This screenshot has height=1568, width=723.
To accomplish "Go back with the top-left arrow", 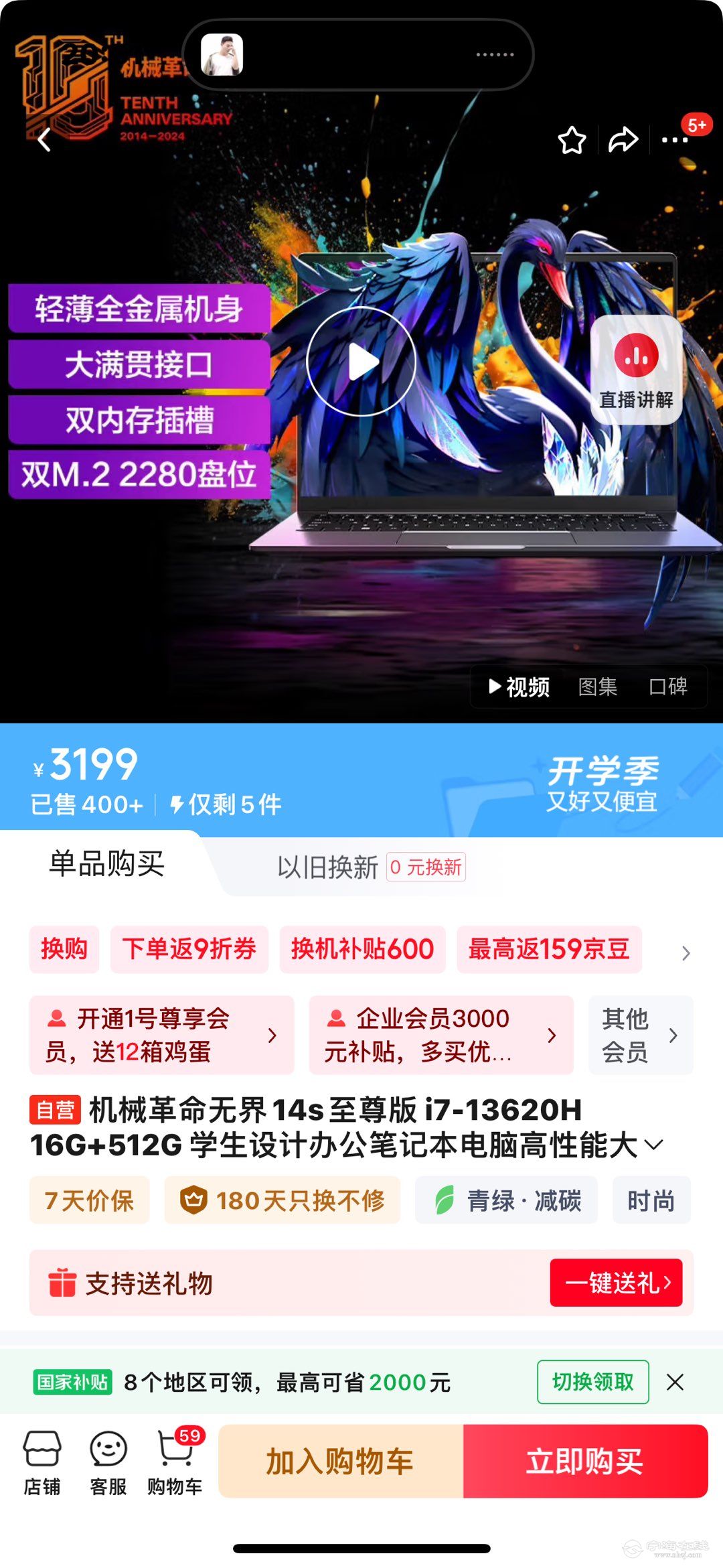I will [x=44, y=140].
